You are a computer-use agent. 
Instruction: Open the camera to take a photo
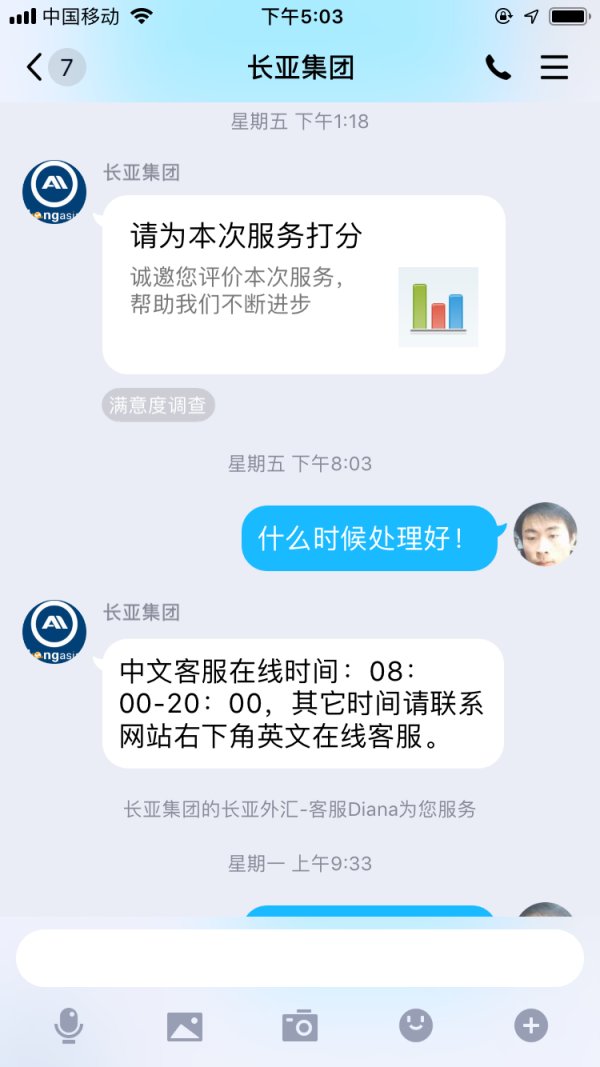coord(300,1025)
